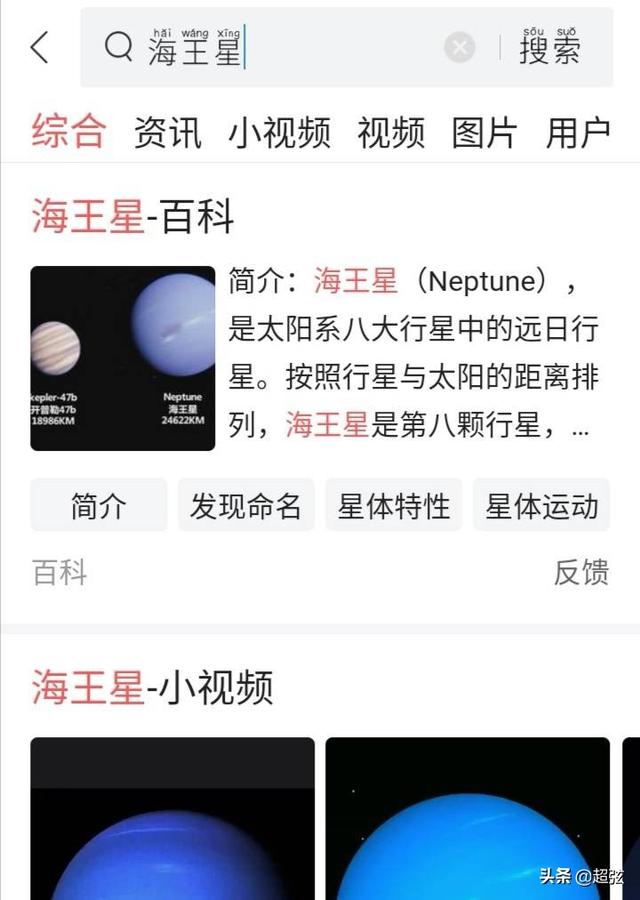Screen dimensions: 640x900
Task: Select the 简介 chip
Action: coord(99,505)
